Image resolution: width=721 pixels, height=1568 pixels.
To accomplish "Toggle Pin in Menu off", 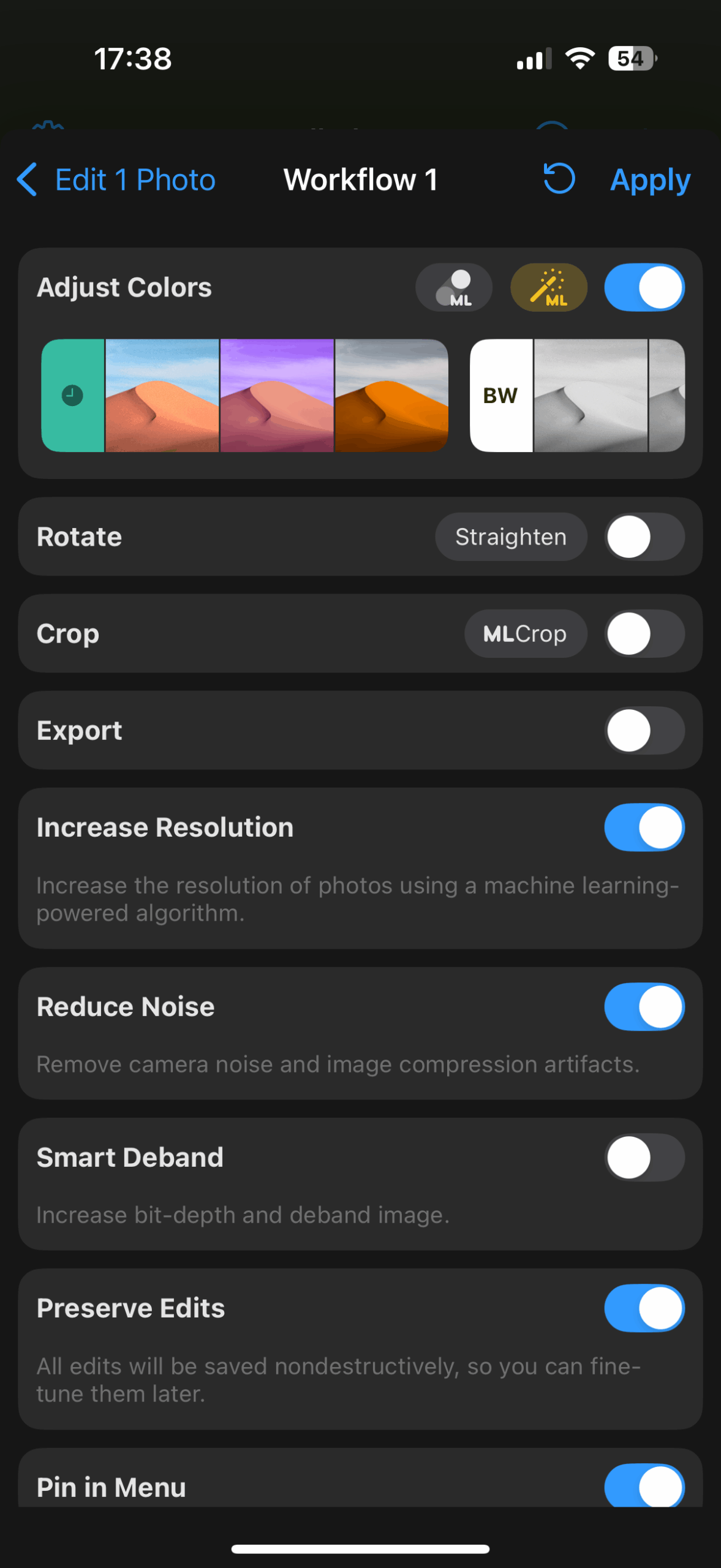I will click(x=644, y=1487).
